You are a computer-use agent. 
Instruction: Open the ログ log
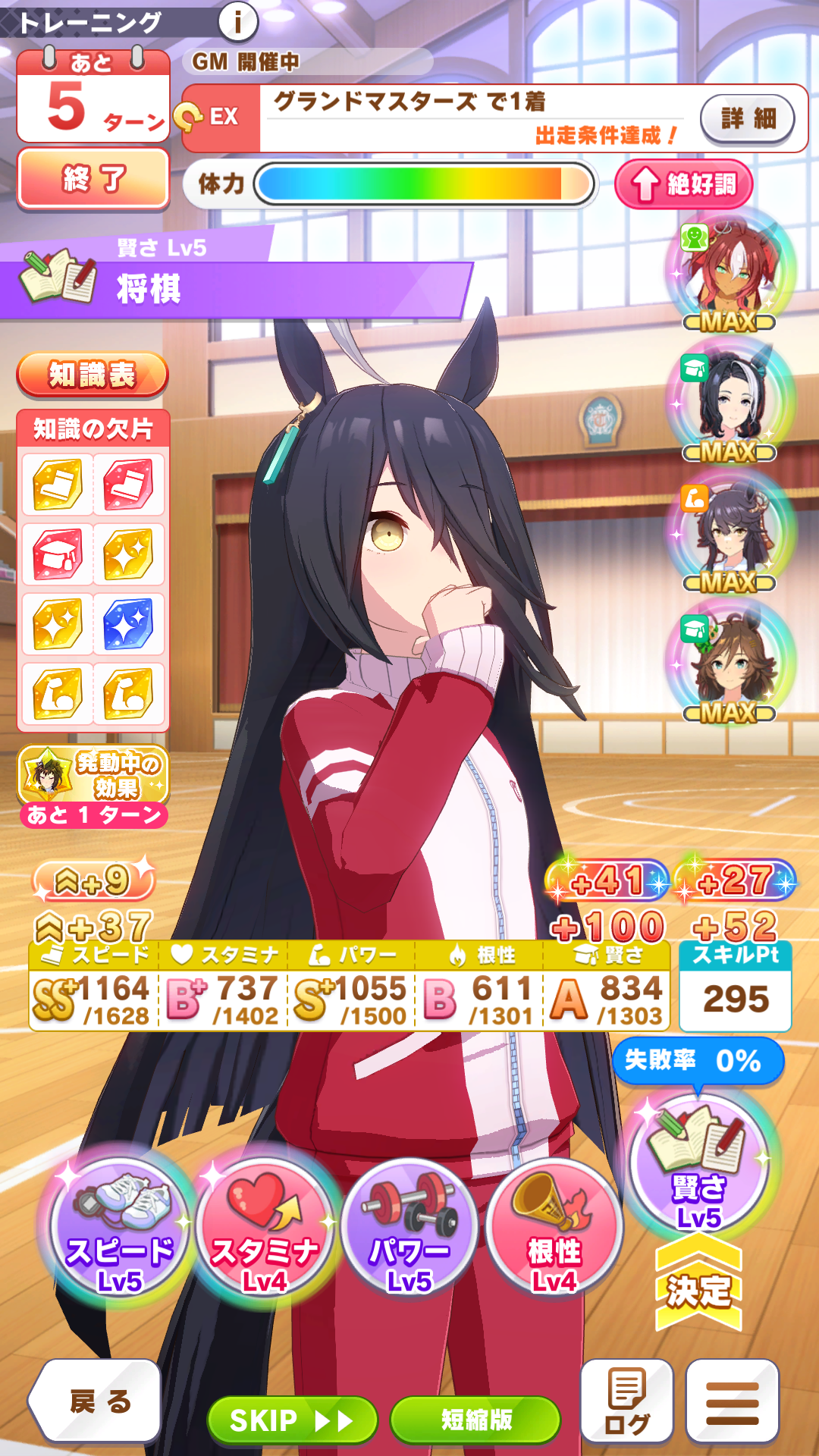pyautogui.click(x=626, y=1401)
